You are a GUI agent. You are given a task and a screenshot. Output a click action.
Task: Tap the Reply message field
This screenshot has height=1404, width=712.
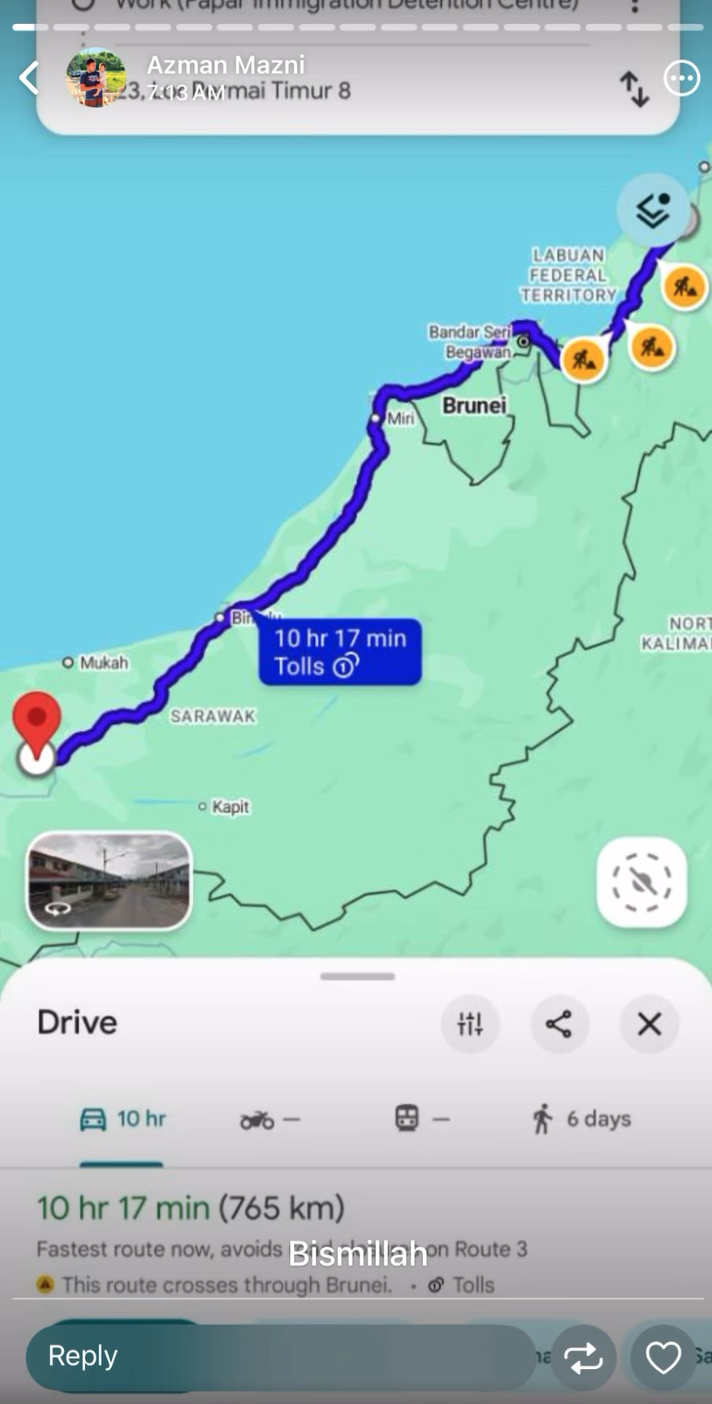[281, 1357]
